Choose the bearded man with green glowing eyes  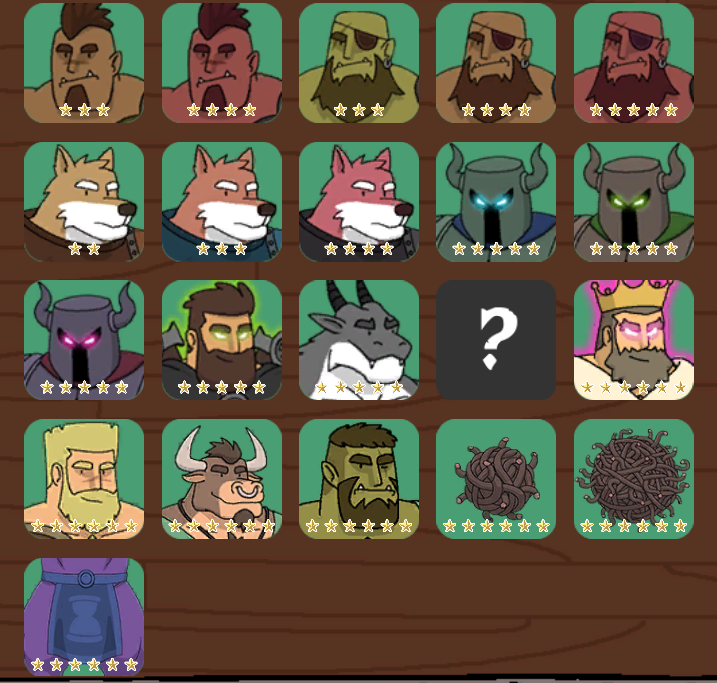coord(222,340)
